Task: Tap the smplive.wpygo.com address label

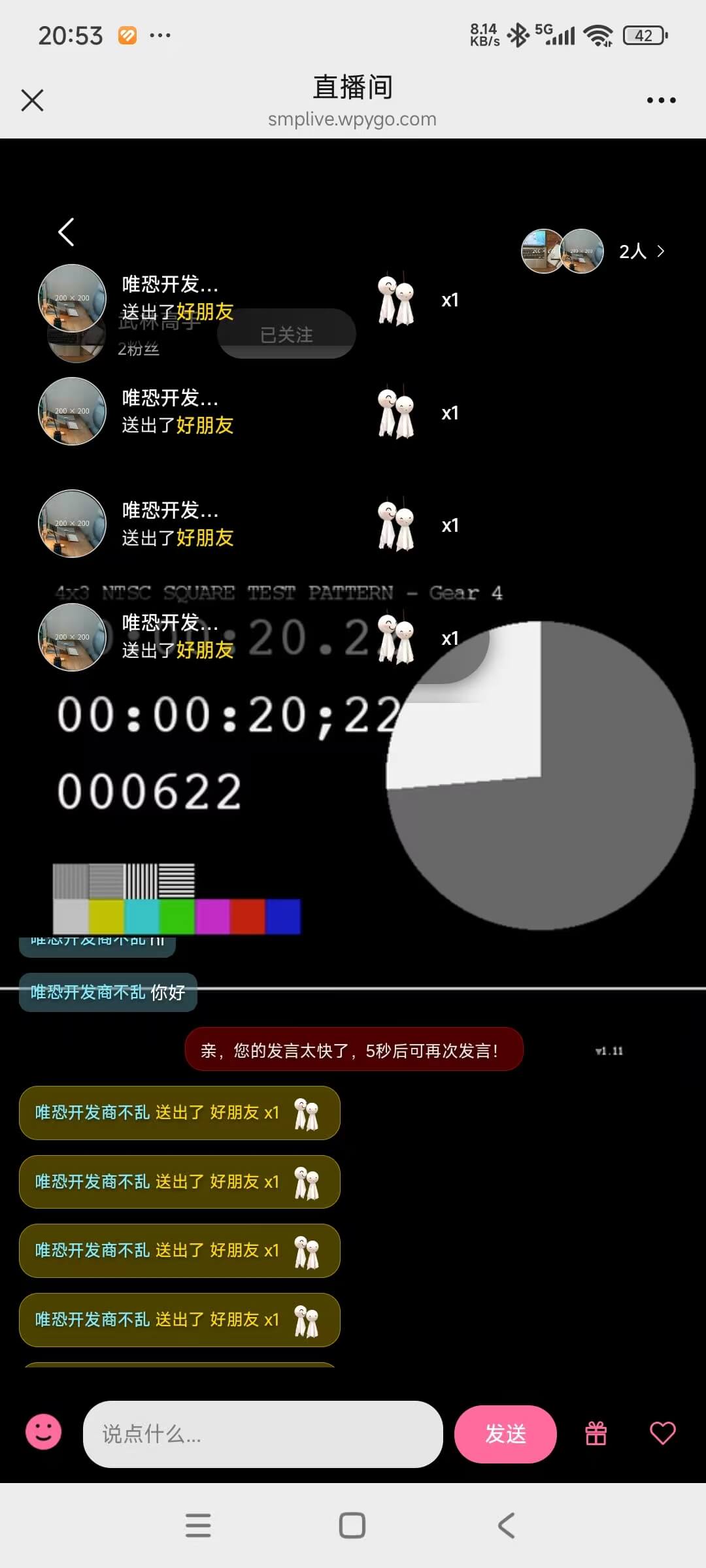Action: (x=353, y=119)
